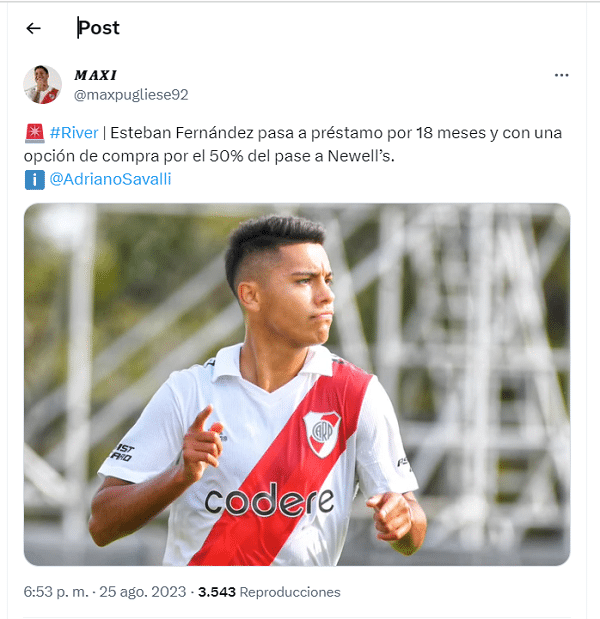Enlarge the player photo in the post

297,384
